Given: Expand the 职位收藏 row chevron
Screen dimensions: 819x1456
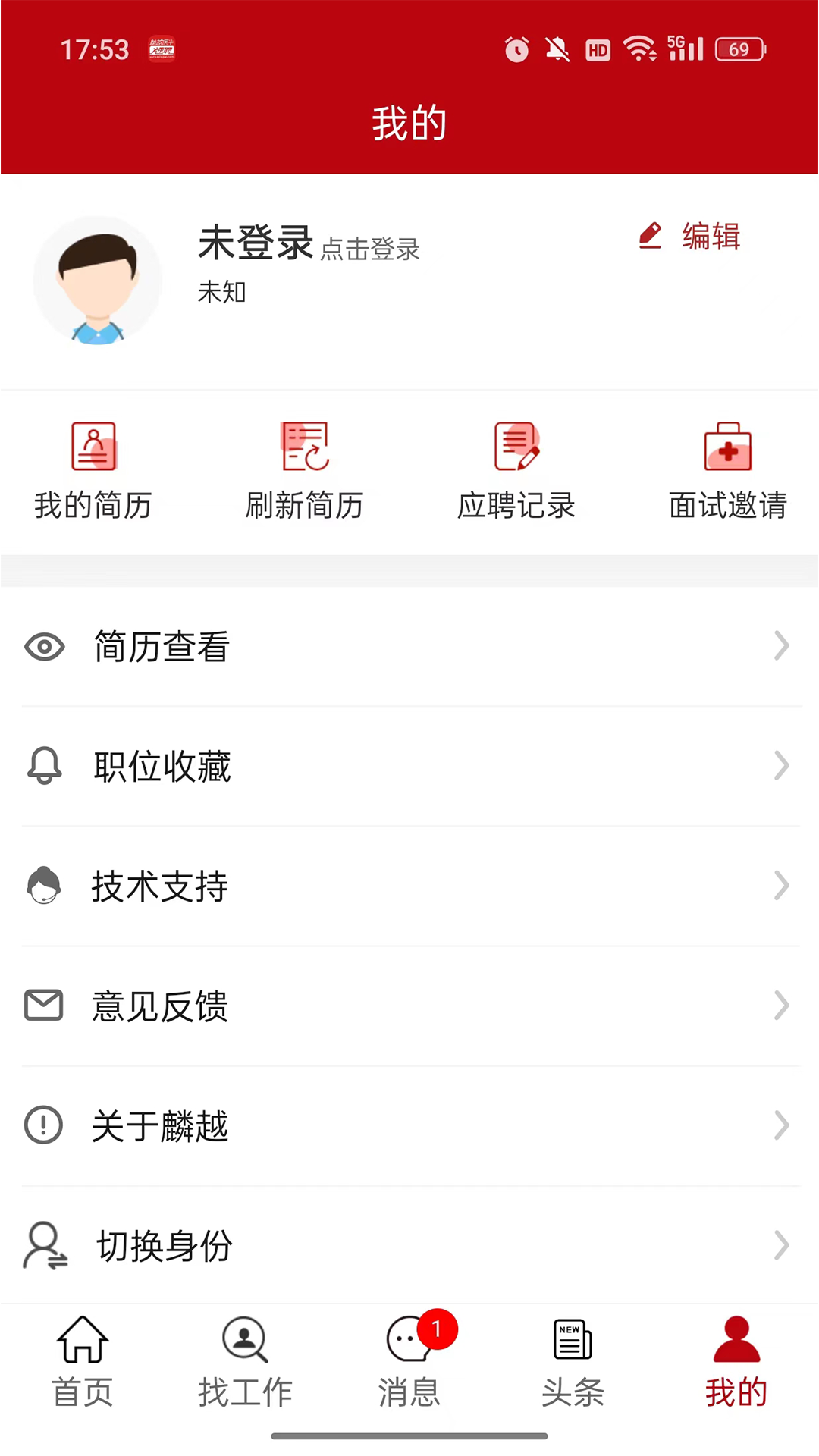Looking at the screenshot, I should point(782,766).
